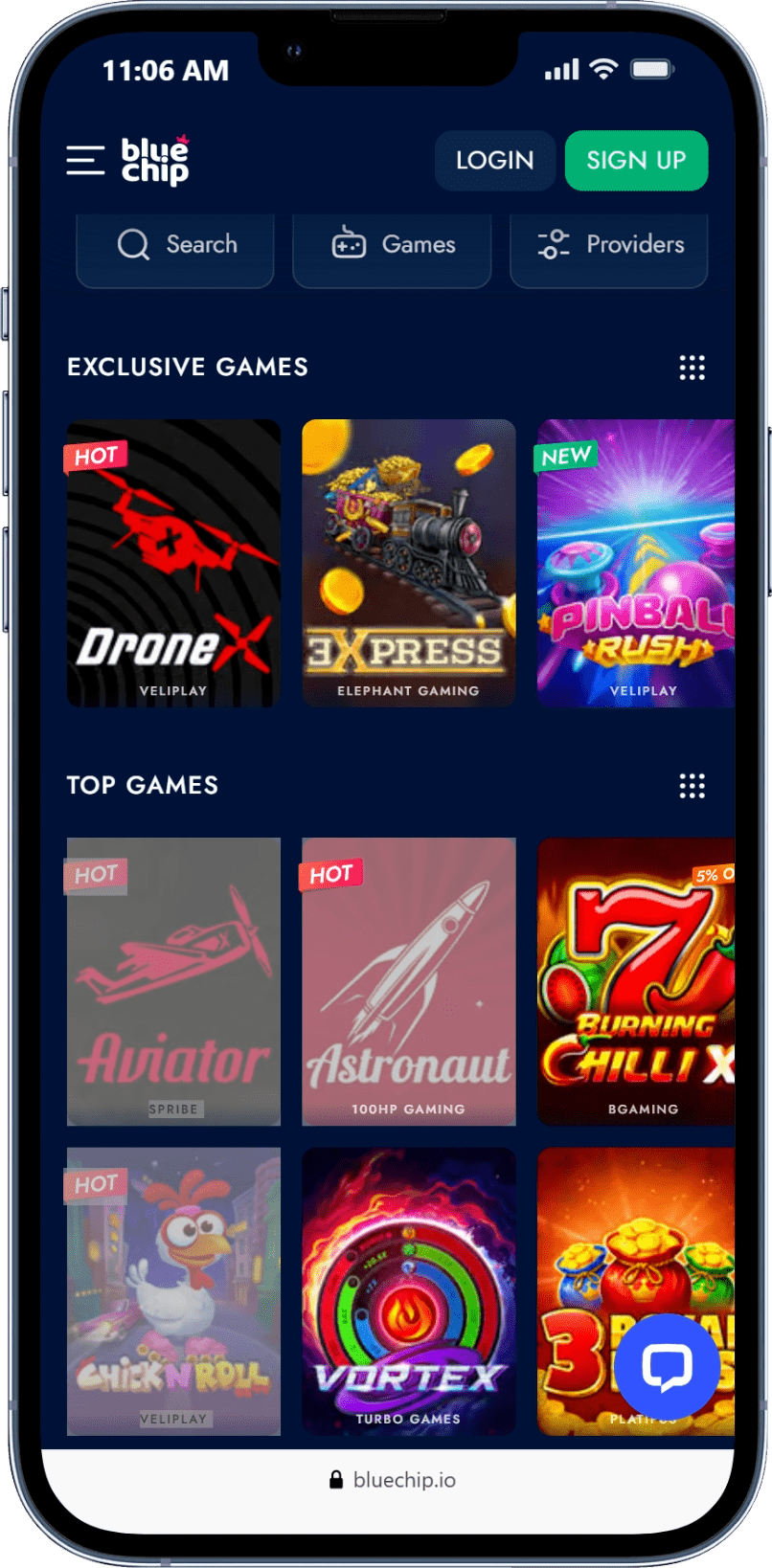The width and height of the screenshot is (772, 1568).
Task: Tap the gamepad icon on the Games button
Action: tap(350, 244)
